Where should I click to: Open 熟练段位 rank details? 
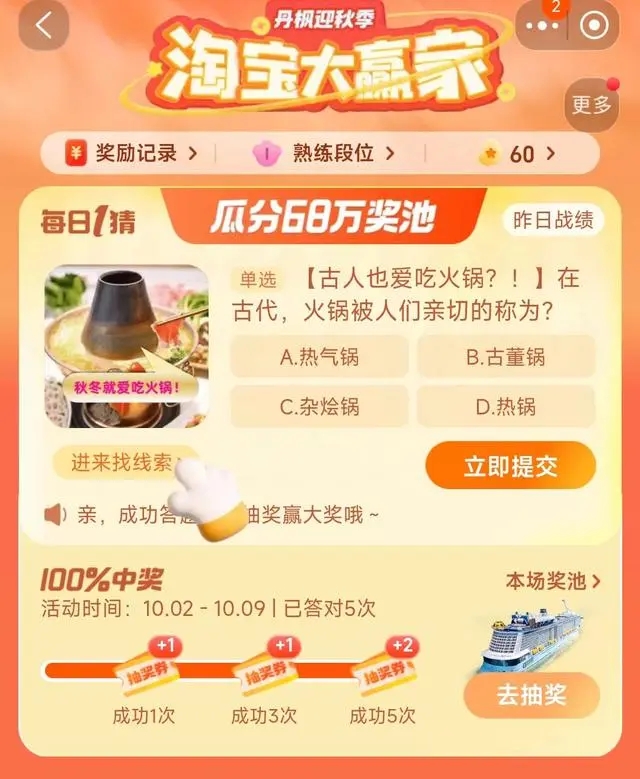329,153
